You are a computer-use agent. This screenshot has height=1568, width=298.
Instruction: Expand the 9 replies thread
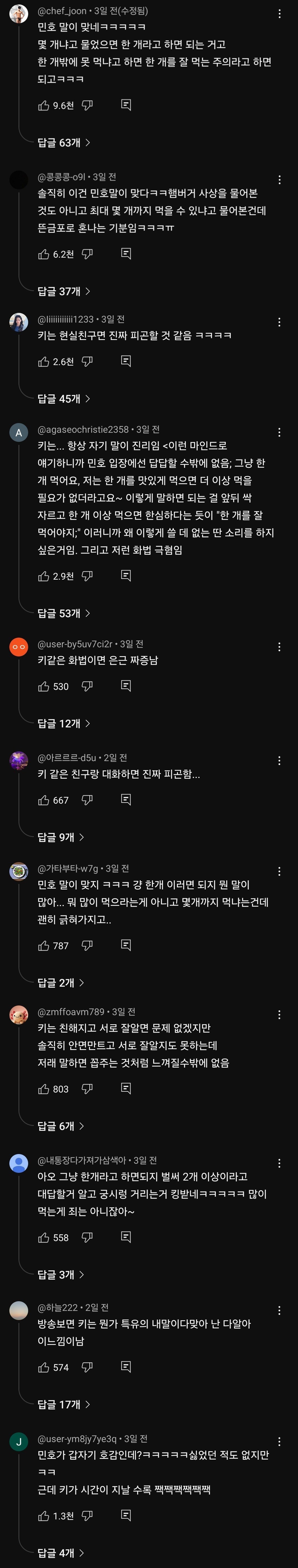pyautogui.click(x=61, y=837)
